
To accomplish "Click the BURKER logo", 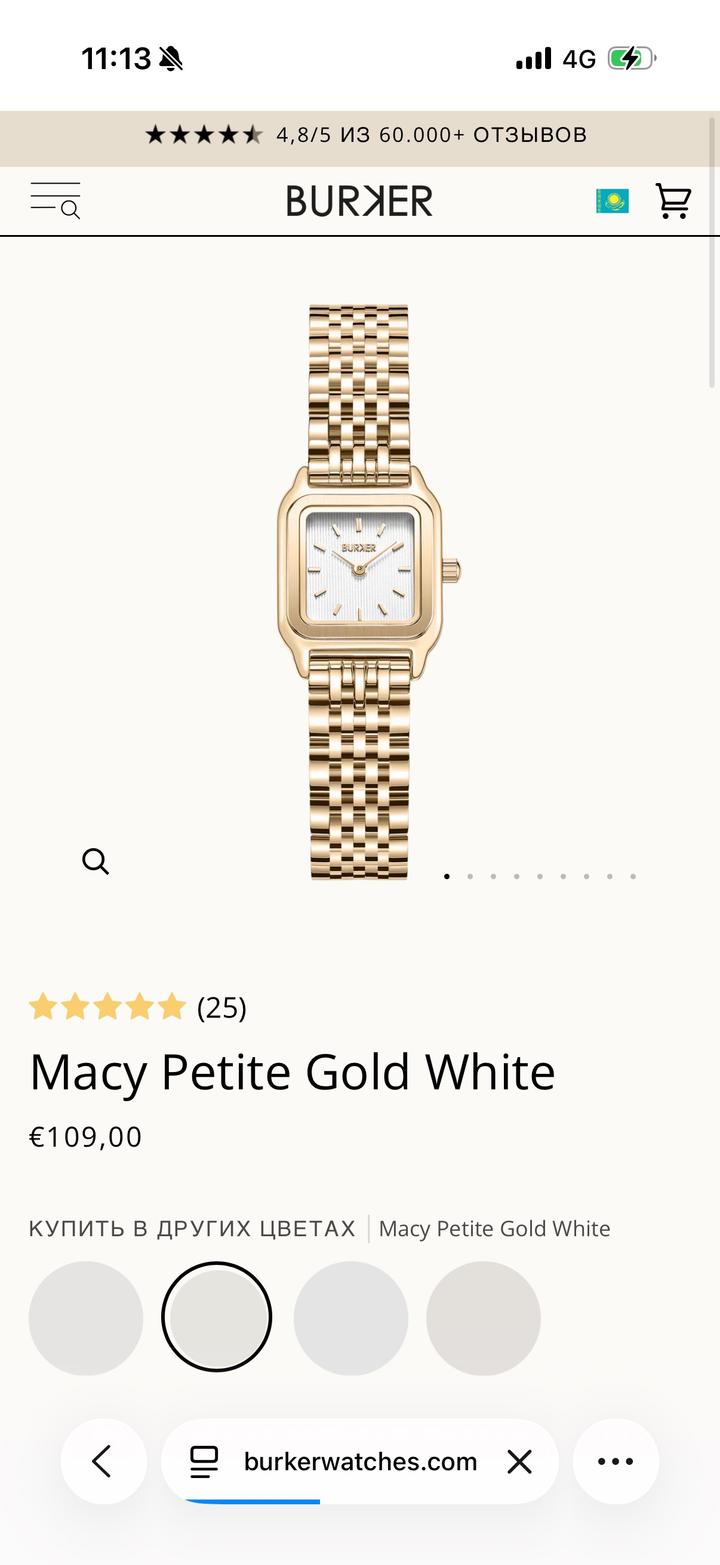I will (x=359, y=200).
